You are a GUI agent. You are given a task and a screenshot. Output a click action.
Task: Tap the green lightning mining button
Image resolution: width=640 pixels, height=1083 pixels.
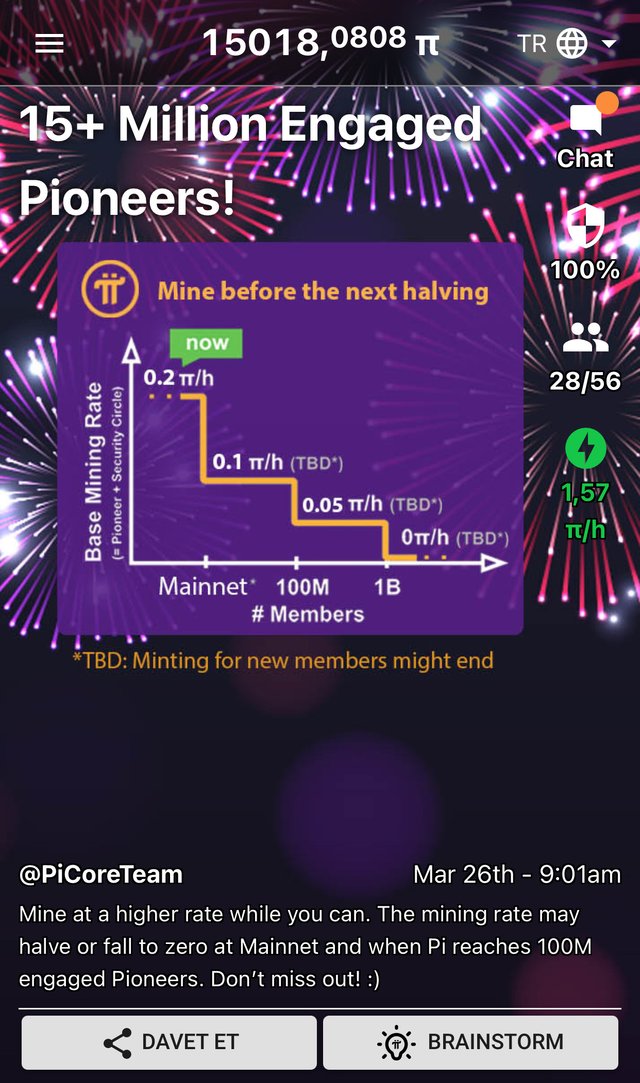(x=585, y=449)
